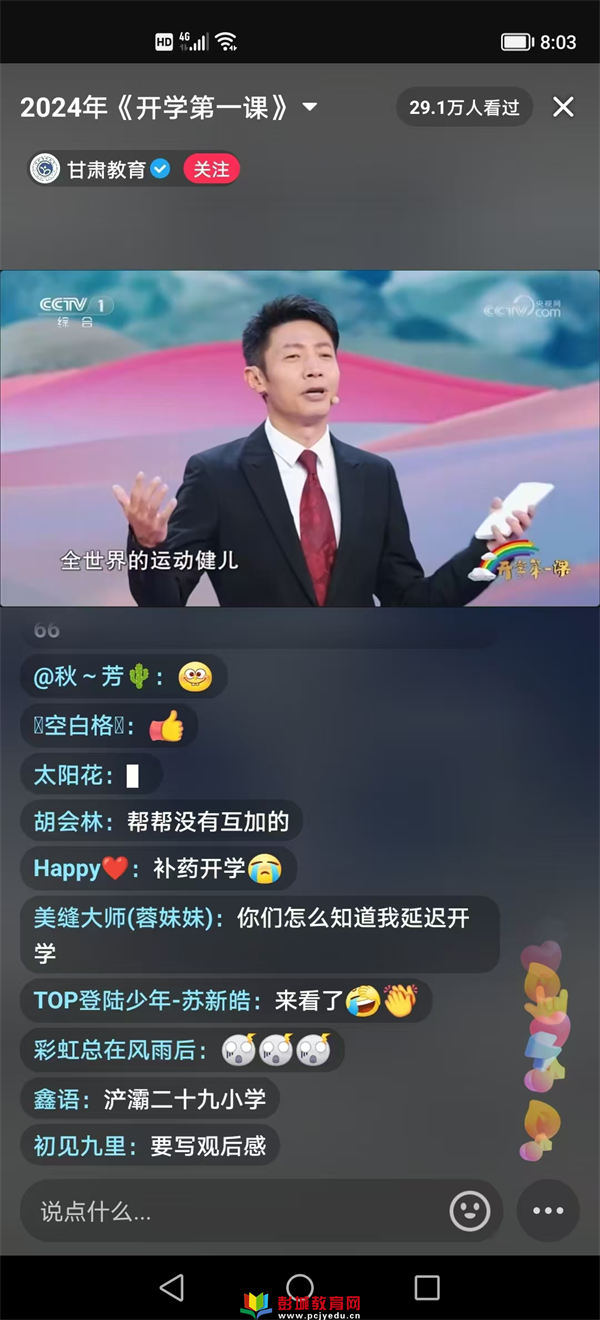
Task: Follow 甘肃教育 with the 关注 button
Action: coord(211,169)
